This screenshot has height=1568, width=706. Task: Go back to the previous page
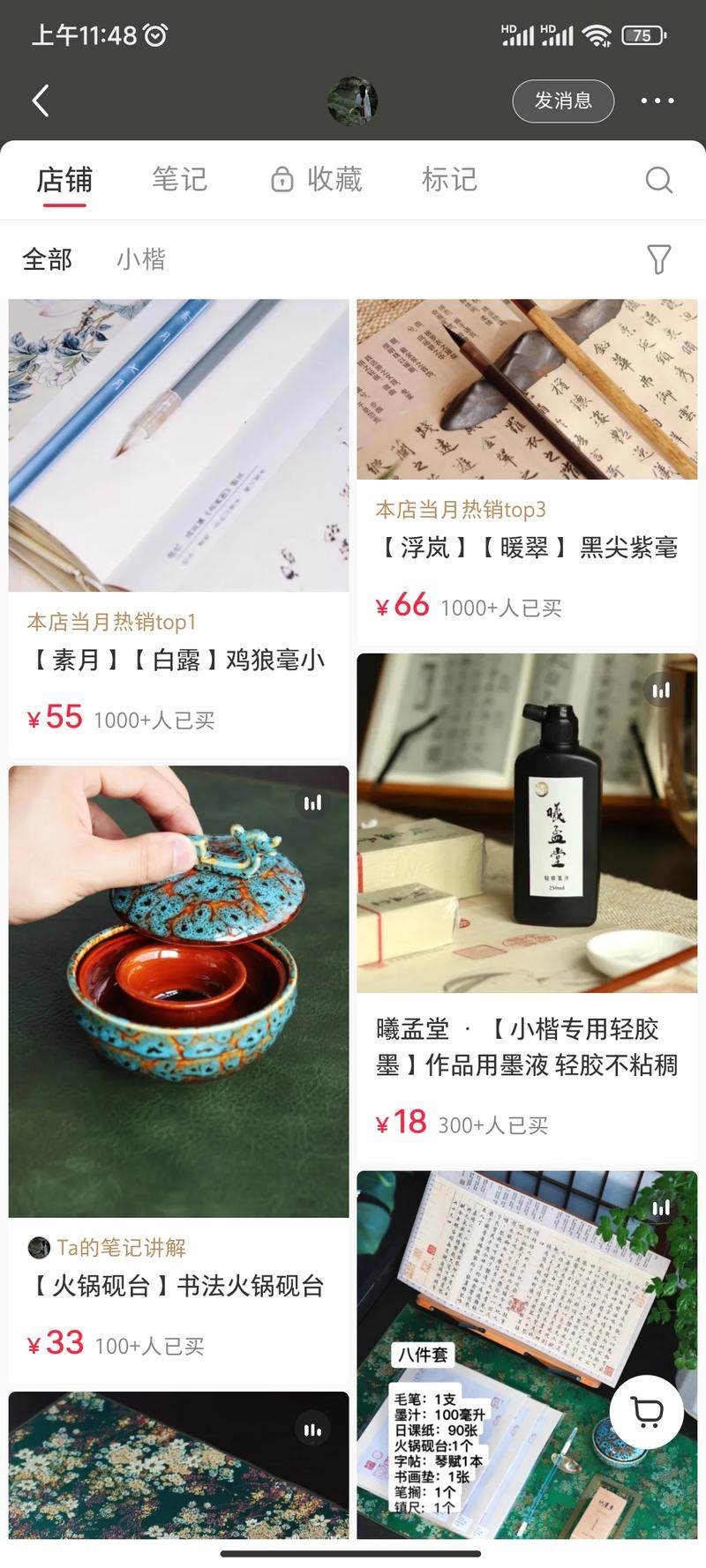tap(41, 101)
